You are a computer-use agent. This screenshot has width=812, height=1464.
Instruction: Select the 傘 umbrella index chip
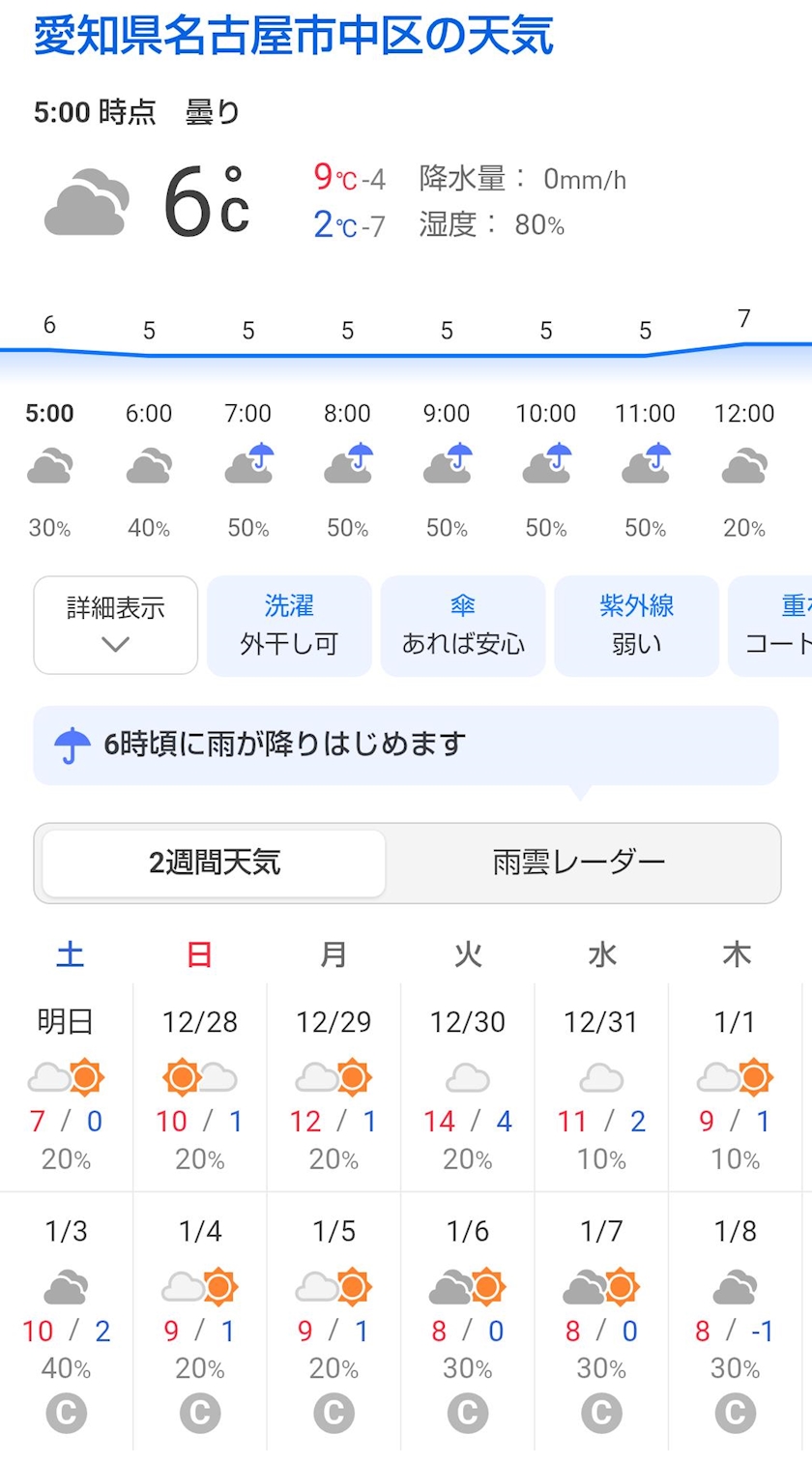click(x=463, y=626)
